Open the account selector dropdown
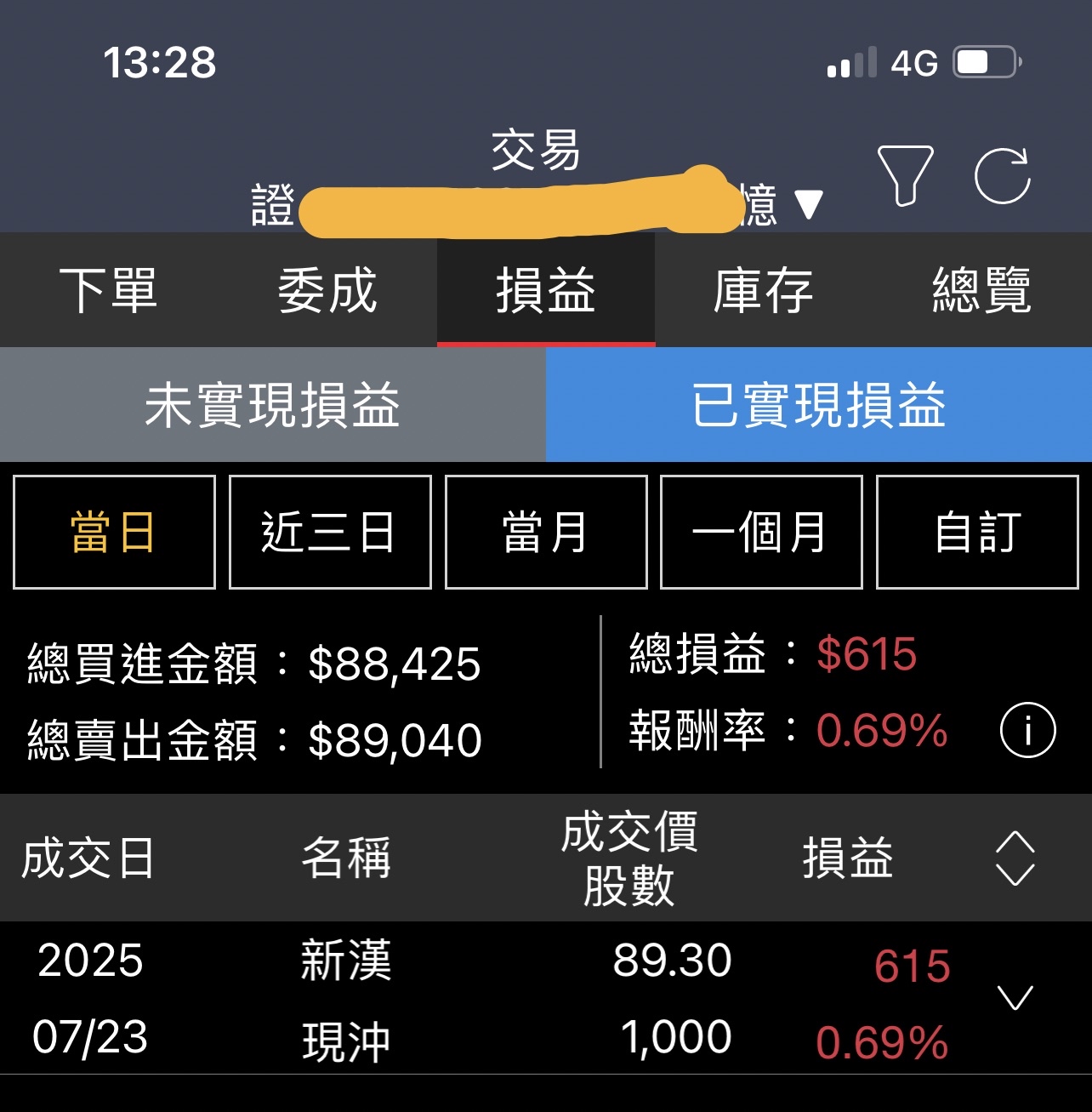This screenshot has height=1112, width=1092. [x=807, y=204]
